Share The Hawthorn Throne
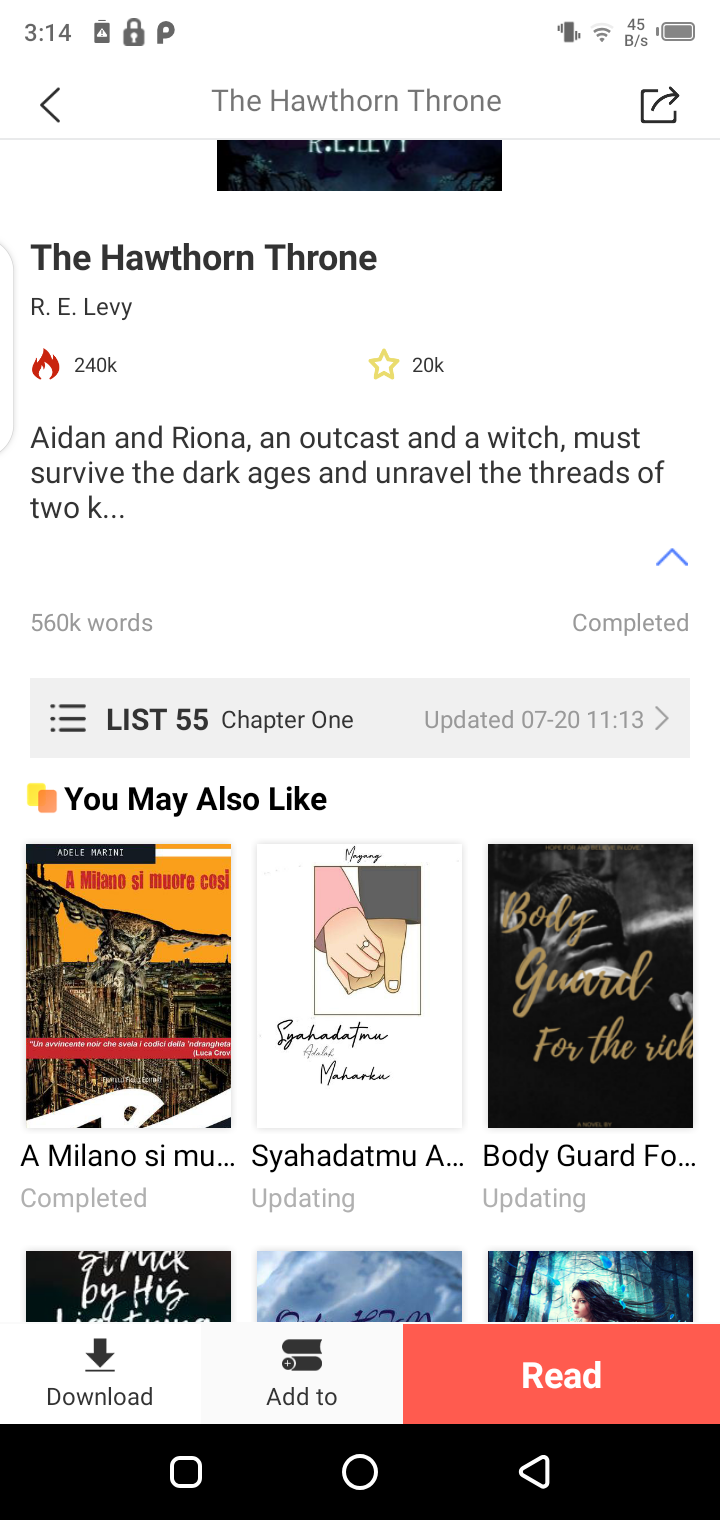Viewport: 720px width, 1520px height. tap(659, 104)
